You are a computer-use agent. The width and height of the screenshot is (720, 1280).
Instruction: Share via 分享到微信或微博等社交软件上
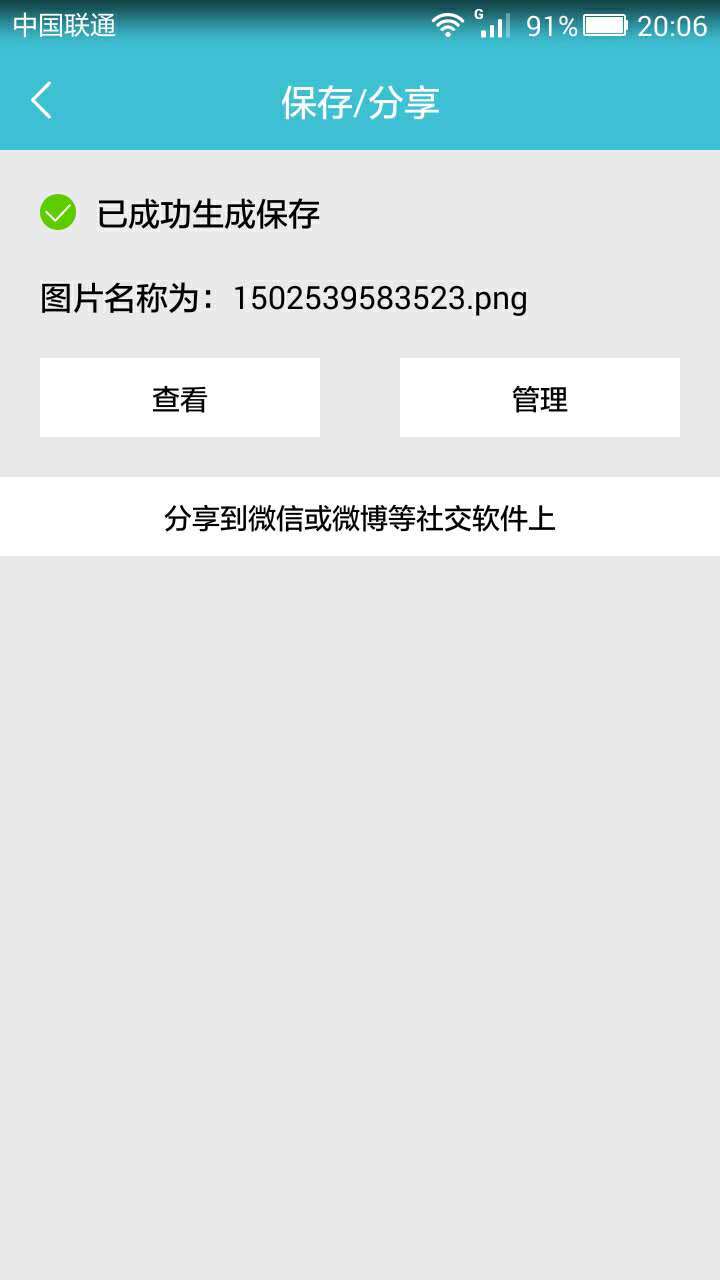click(360, 517)
